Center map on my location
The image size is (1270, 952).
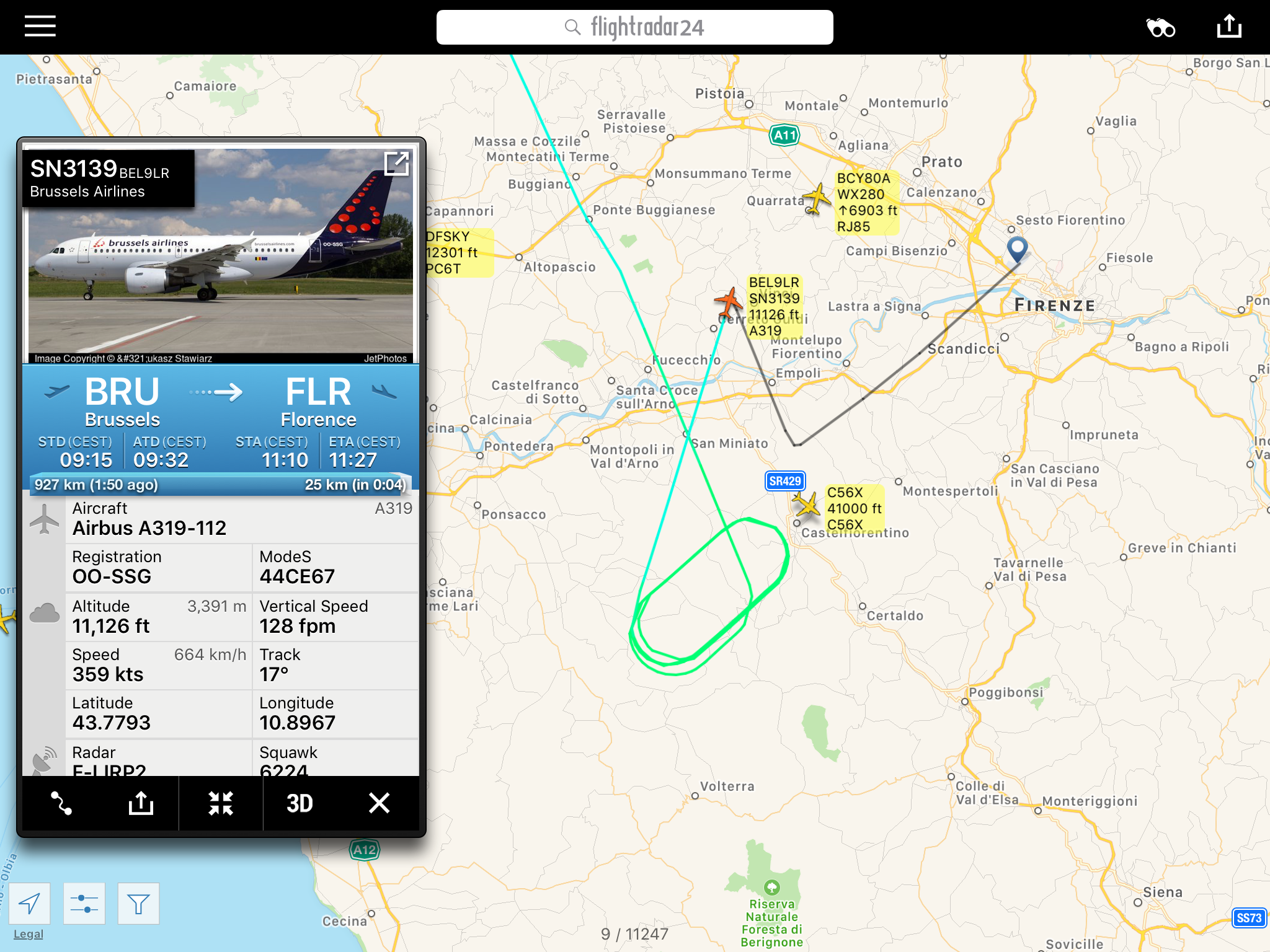coord(29,904)
